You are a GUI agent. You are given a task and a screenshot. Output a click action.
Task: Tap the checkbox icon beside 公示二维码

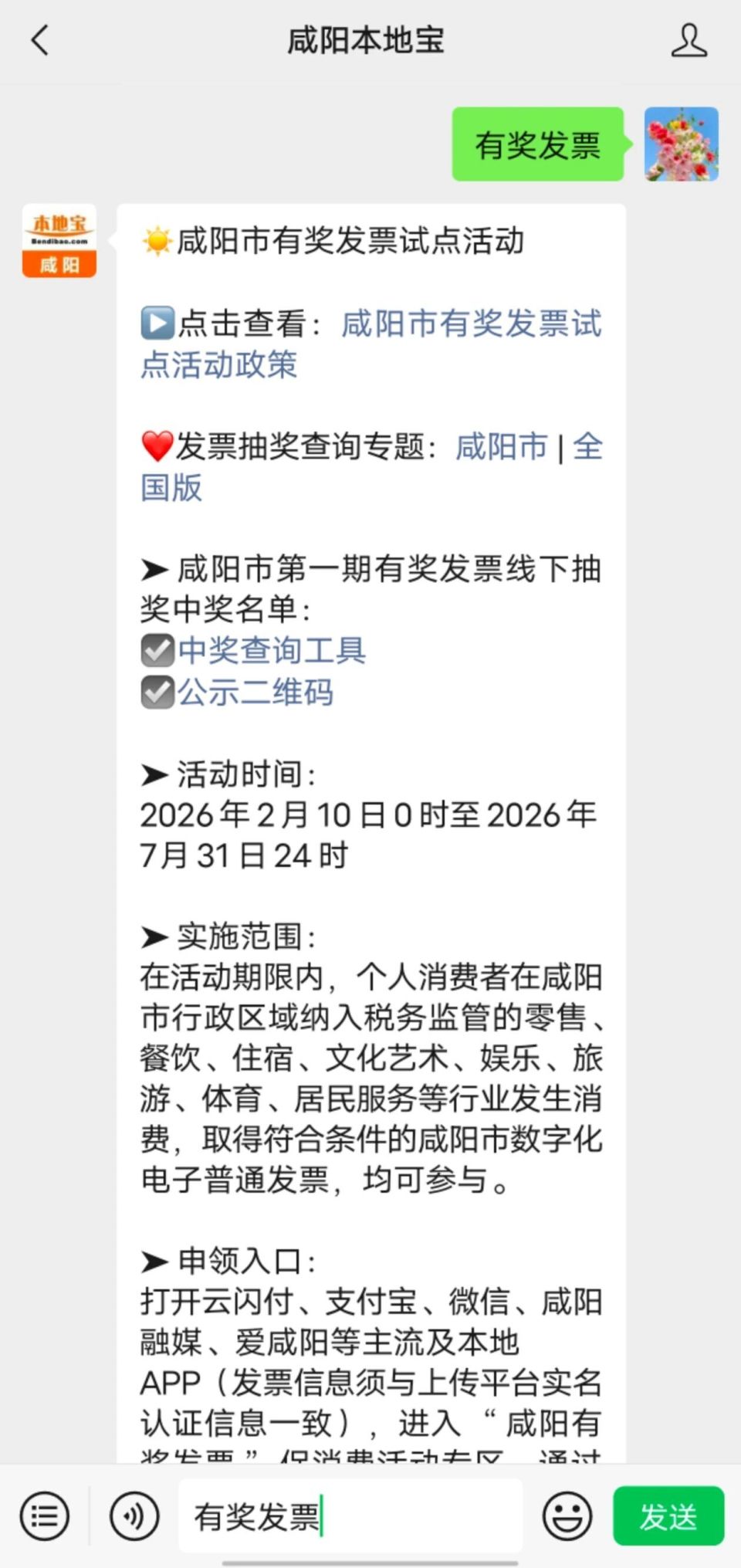point(157,693)
